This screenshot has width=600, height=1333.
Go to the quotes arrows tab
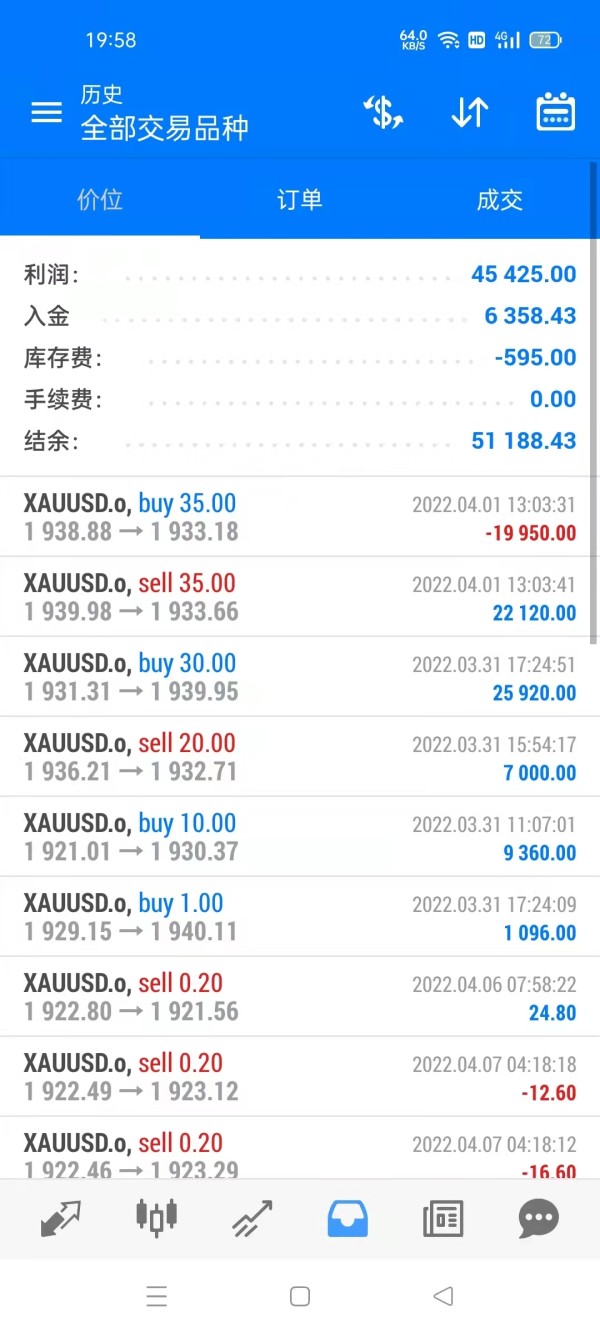coord(60,1218)
